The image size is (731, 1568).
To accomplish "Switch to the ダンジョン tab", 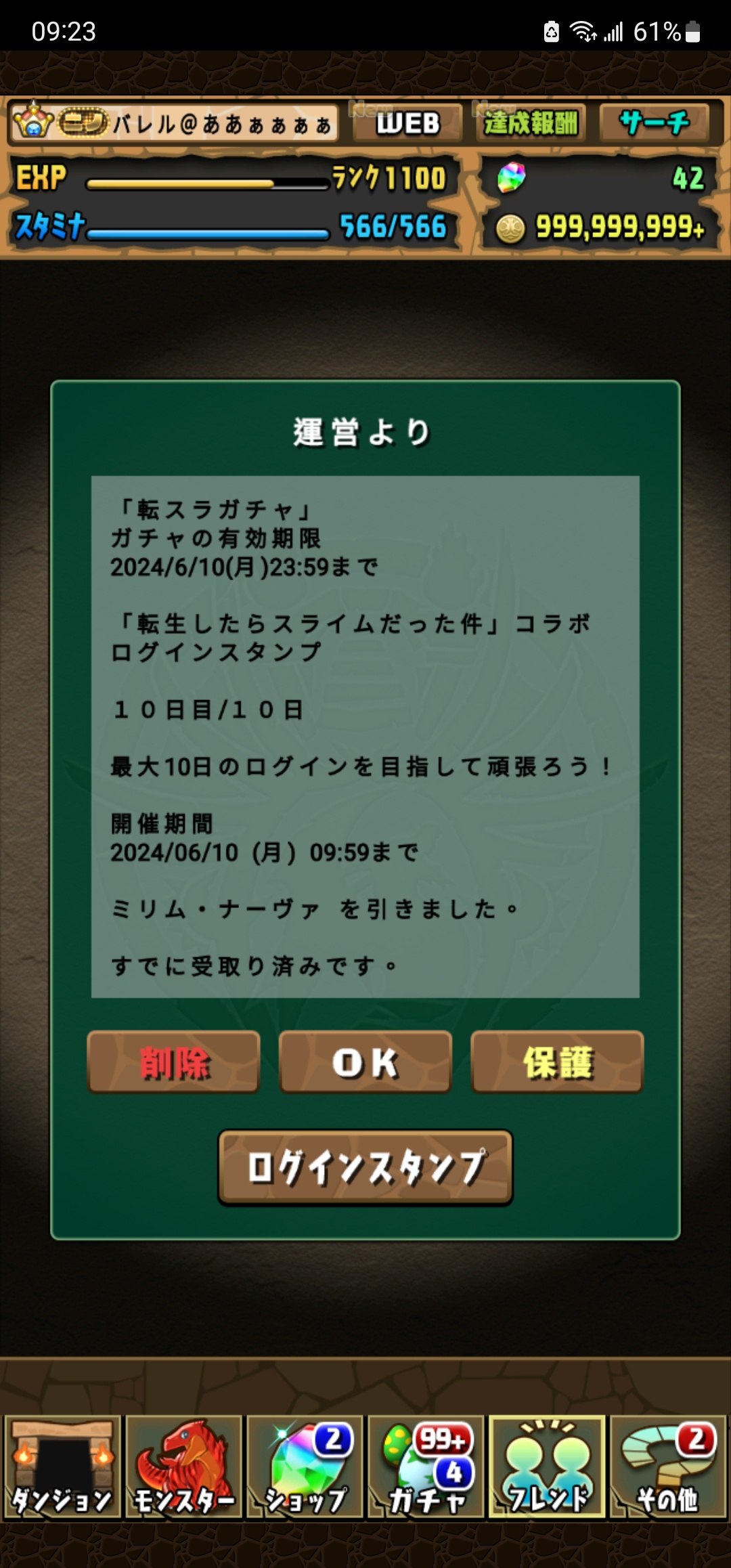I will tap(62, 1466).
